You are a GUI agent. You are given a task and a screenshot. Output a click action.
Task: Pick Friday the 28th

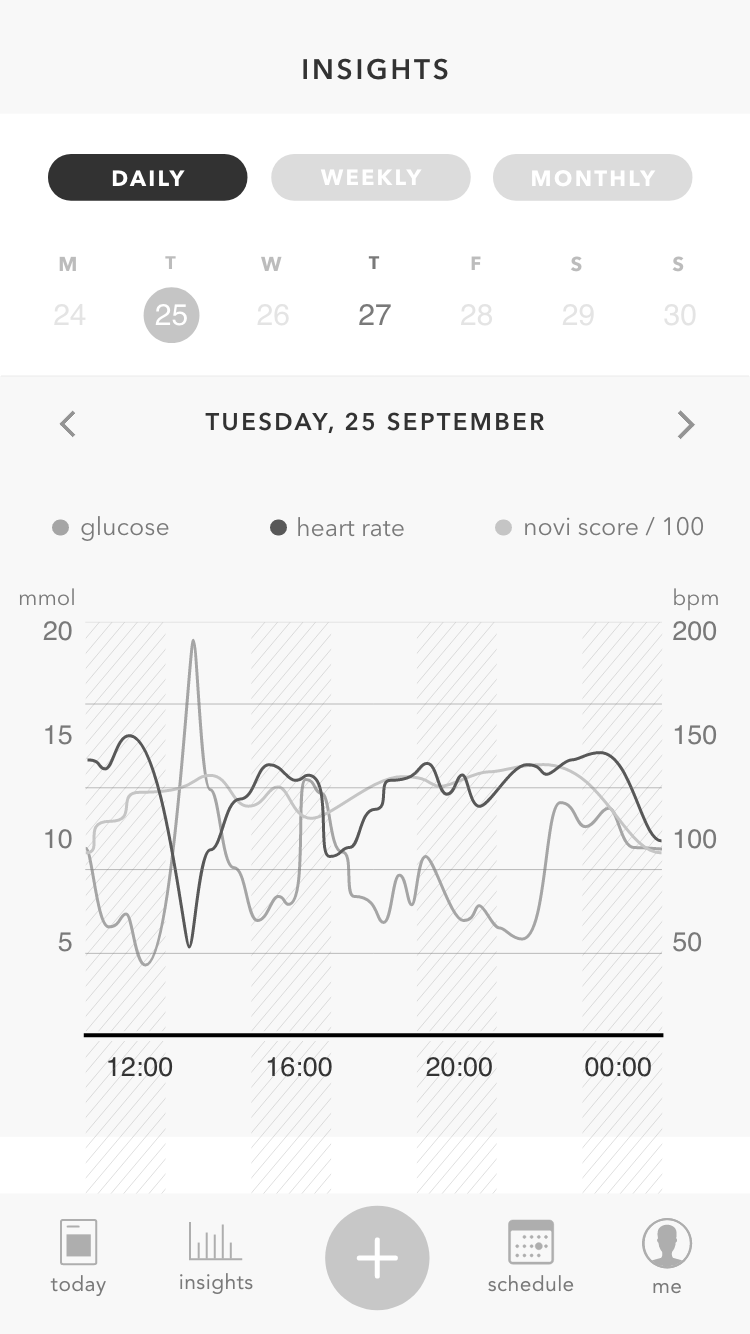[476, 315]
